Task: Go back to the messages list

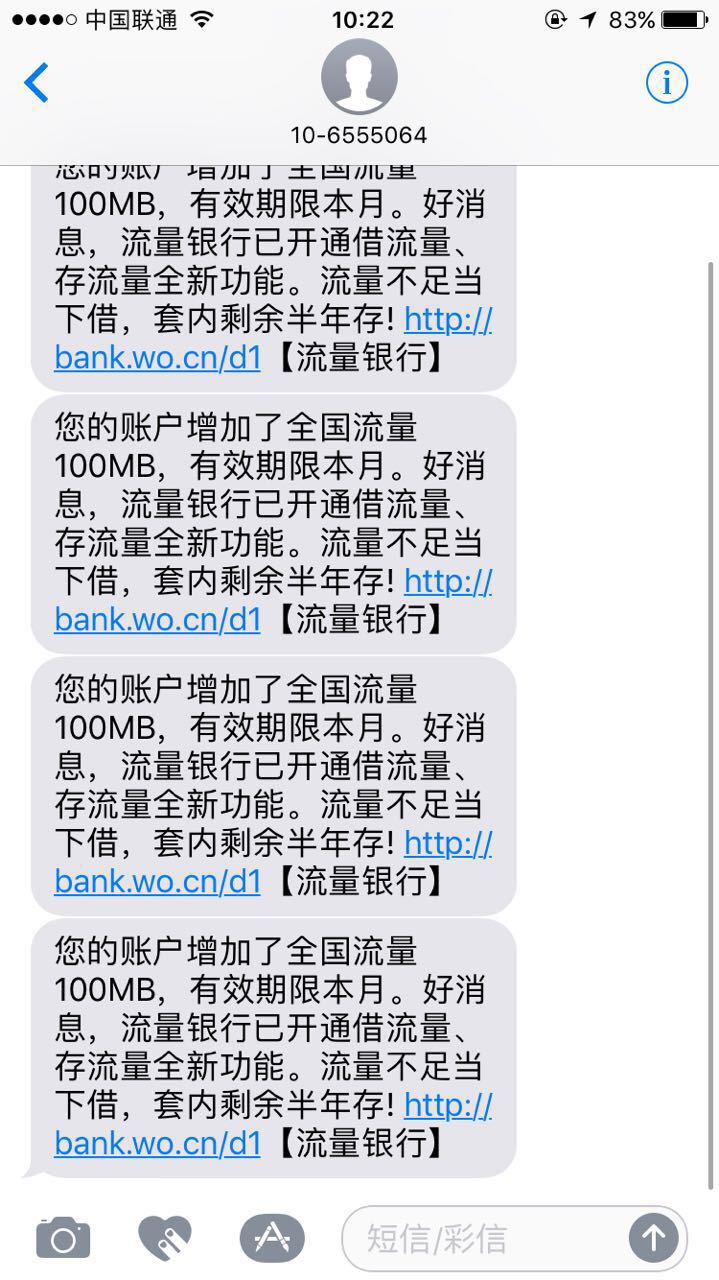Action: [37, 82]
